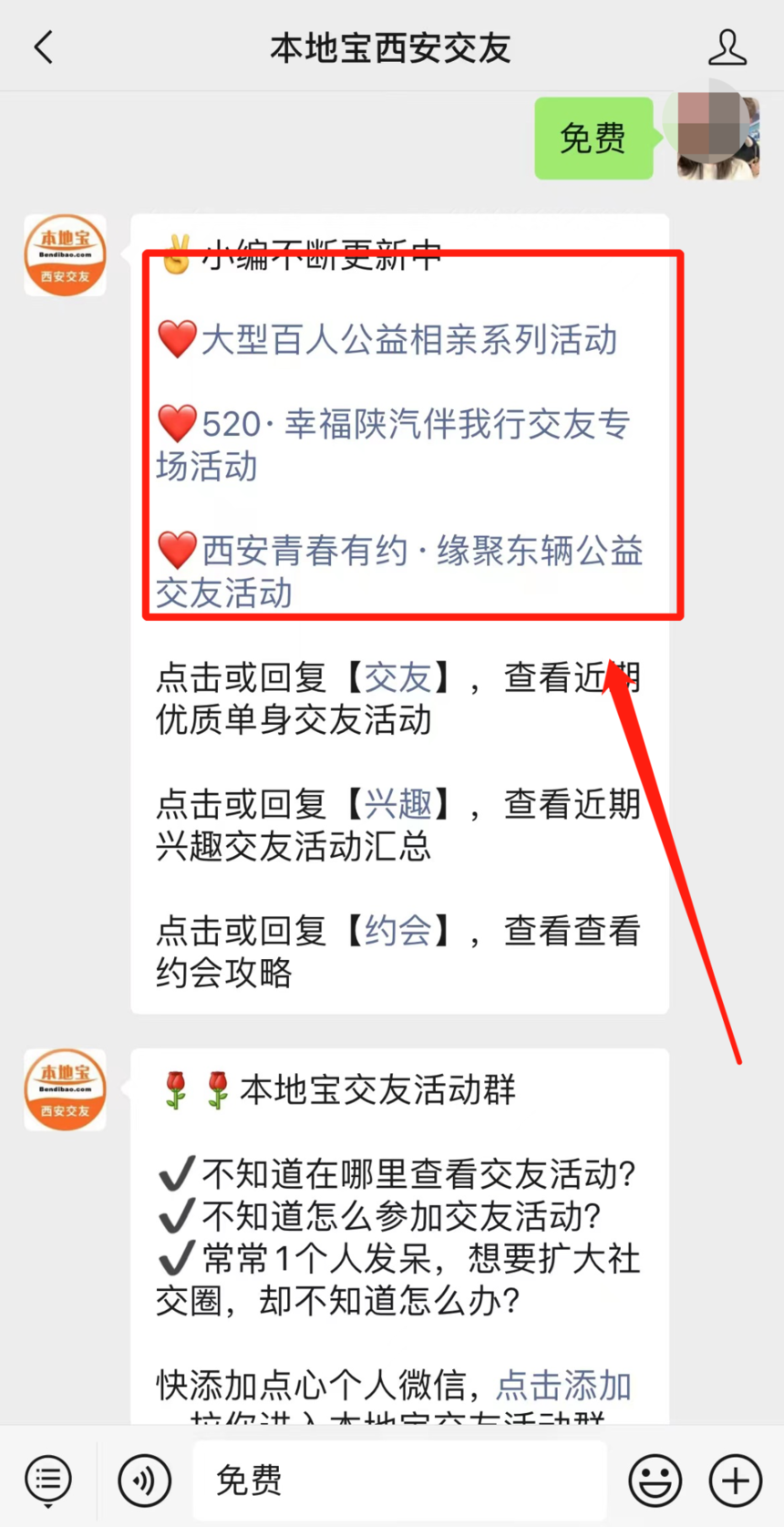784x1527 pixels.
Task: Focus the message input field
Action: pyautogui.click(x=399, y=1480)
